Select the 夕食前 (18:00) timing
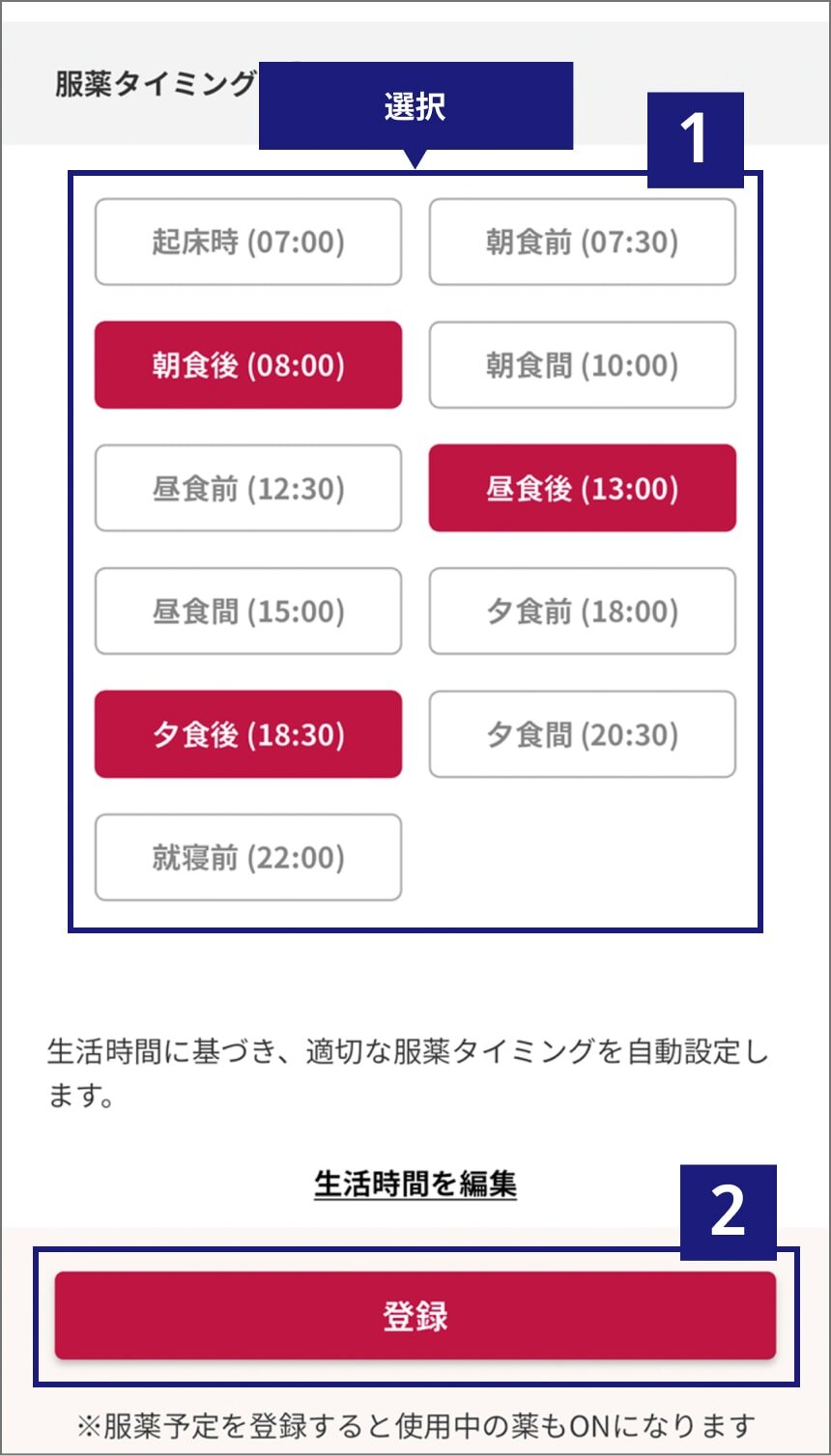The height and width of the screenshot is (1456, 831). 583,612
